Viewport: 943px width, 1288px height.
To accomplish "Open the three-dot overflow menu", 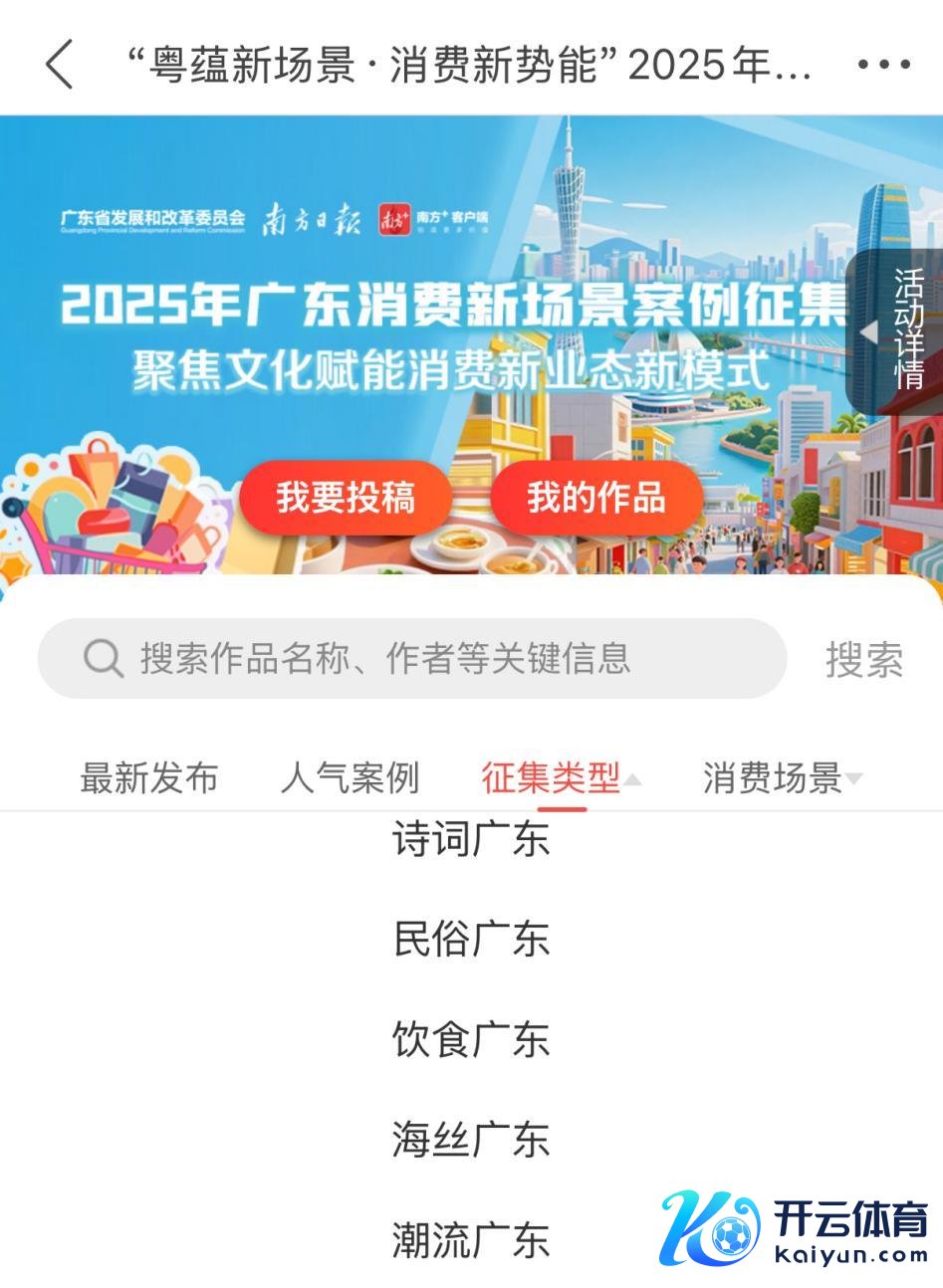I will (883, 66).
